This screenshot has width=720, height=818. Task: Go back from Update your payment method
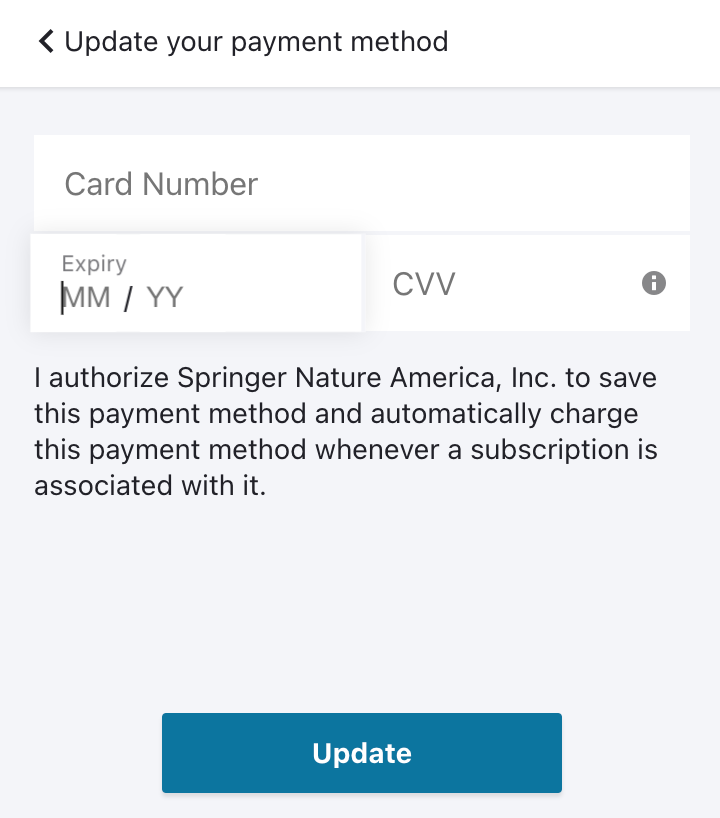[45, 42]
